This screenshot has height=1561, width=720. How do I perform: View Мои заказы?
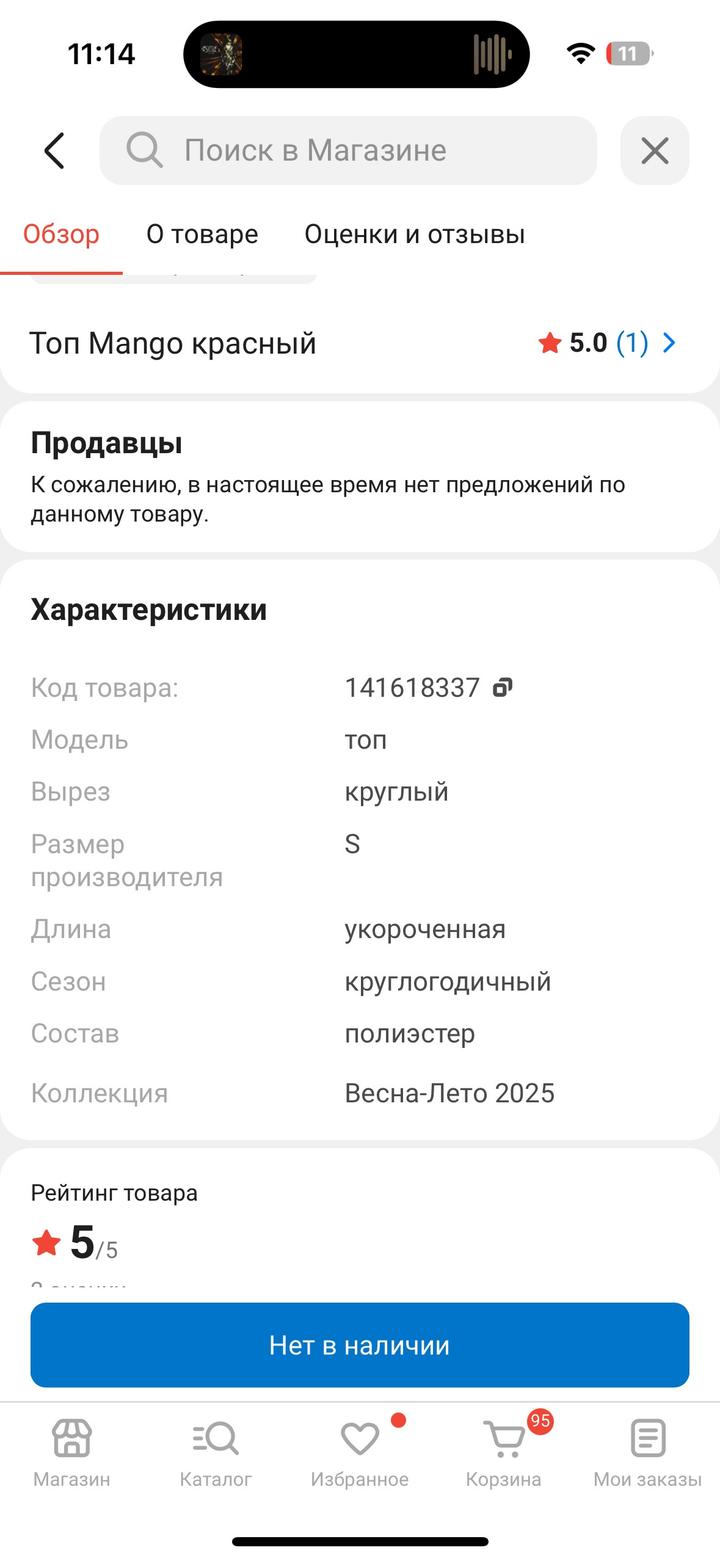647,1453
